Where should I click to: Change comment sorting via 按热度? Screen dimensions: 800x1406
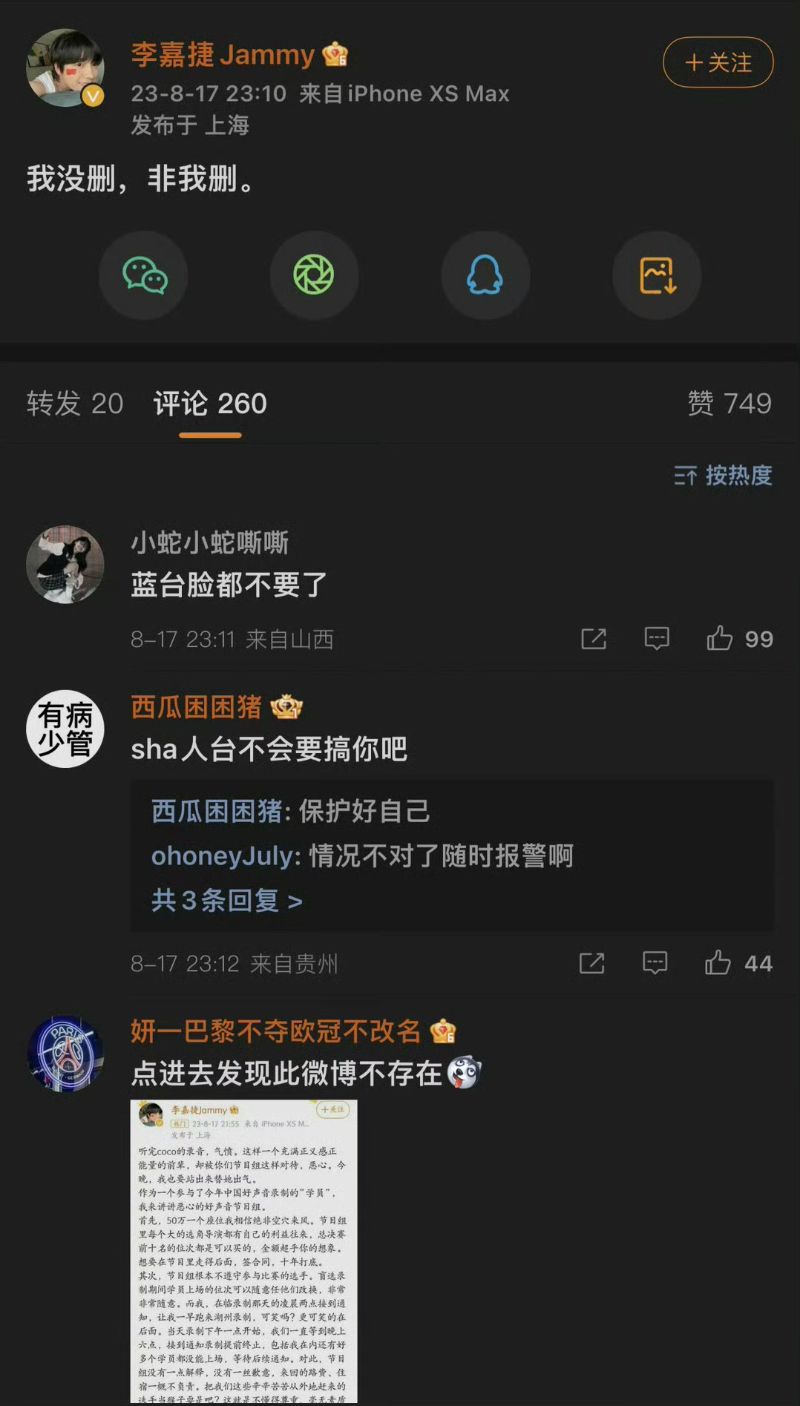coord(723,475)
